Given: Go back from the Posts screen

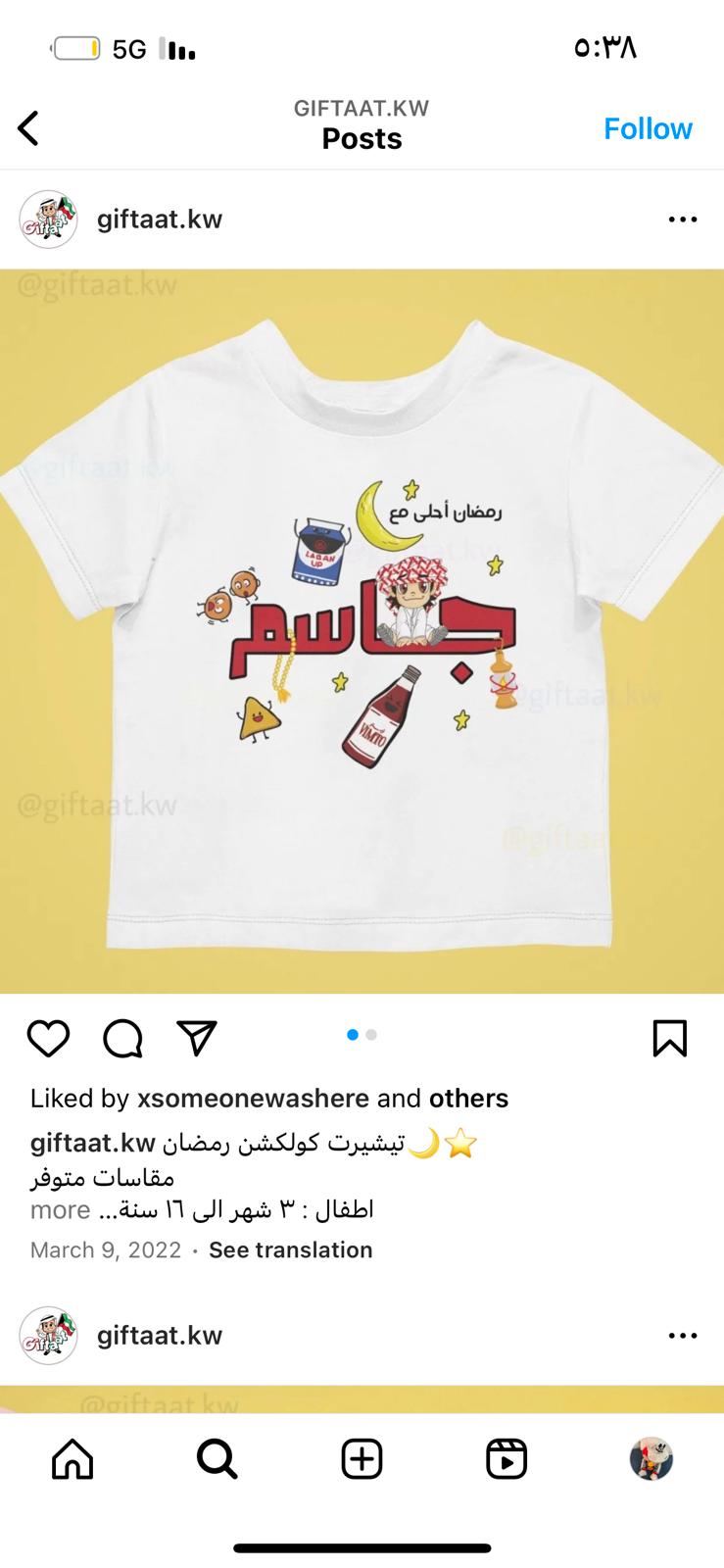Looking at the screenshot, I should coord(28,128).
